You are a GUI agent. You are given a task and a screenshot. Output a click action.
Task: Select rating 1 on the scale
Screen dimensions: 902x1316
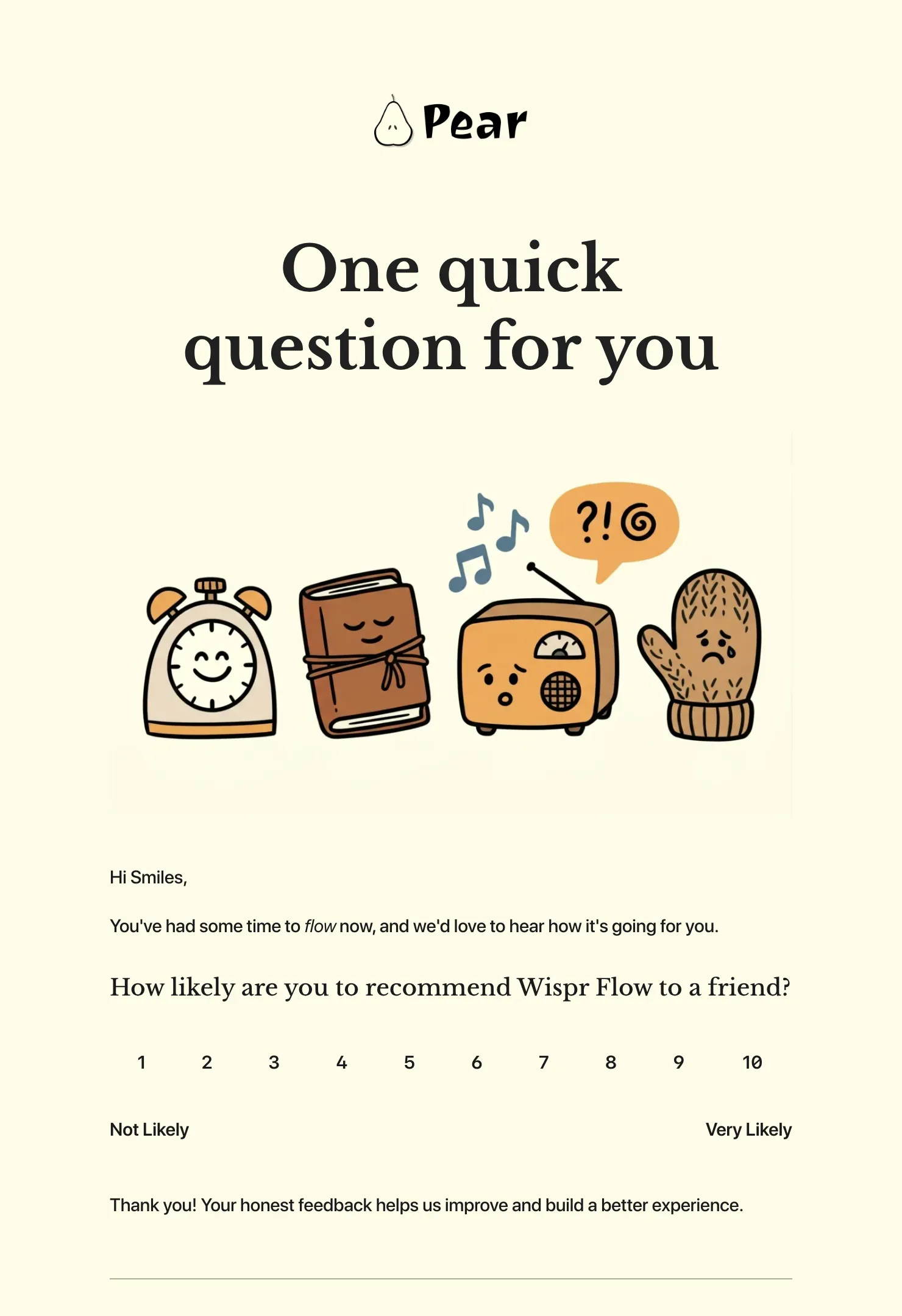(x=141, y=1063)
